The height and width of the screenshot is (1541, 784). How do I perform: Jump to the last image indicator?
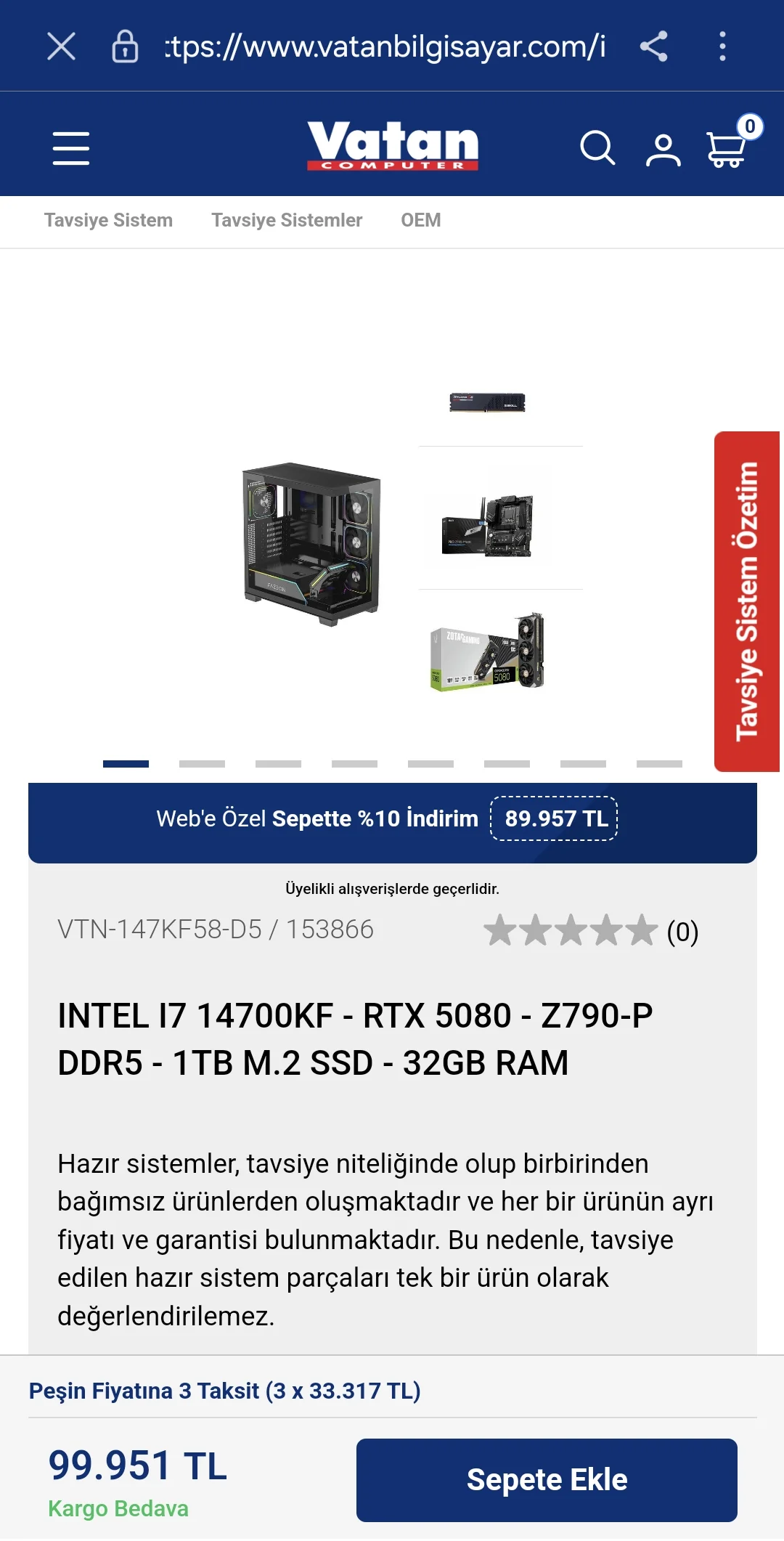[x=659, y=764]
